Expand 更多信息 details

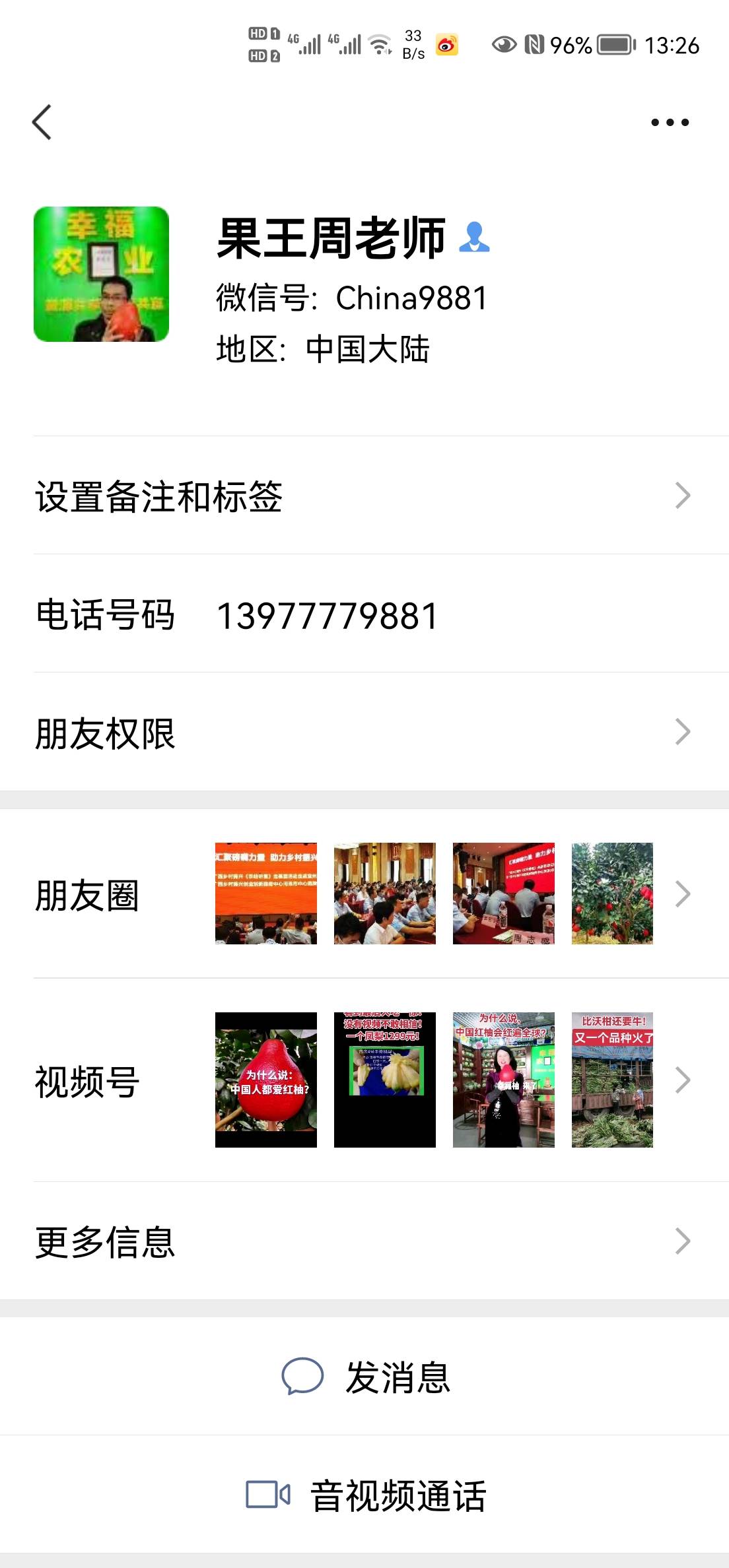coord(363,1241)
